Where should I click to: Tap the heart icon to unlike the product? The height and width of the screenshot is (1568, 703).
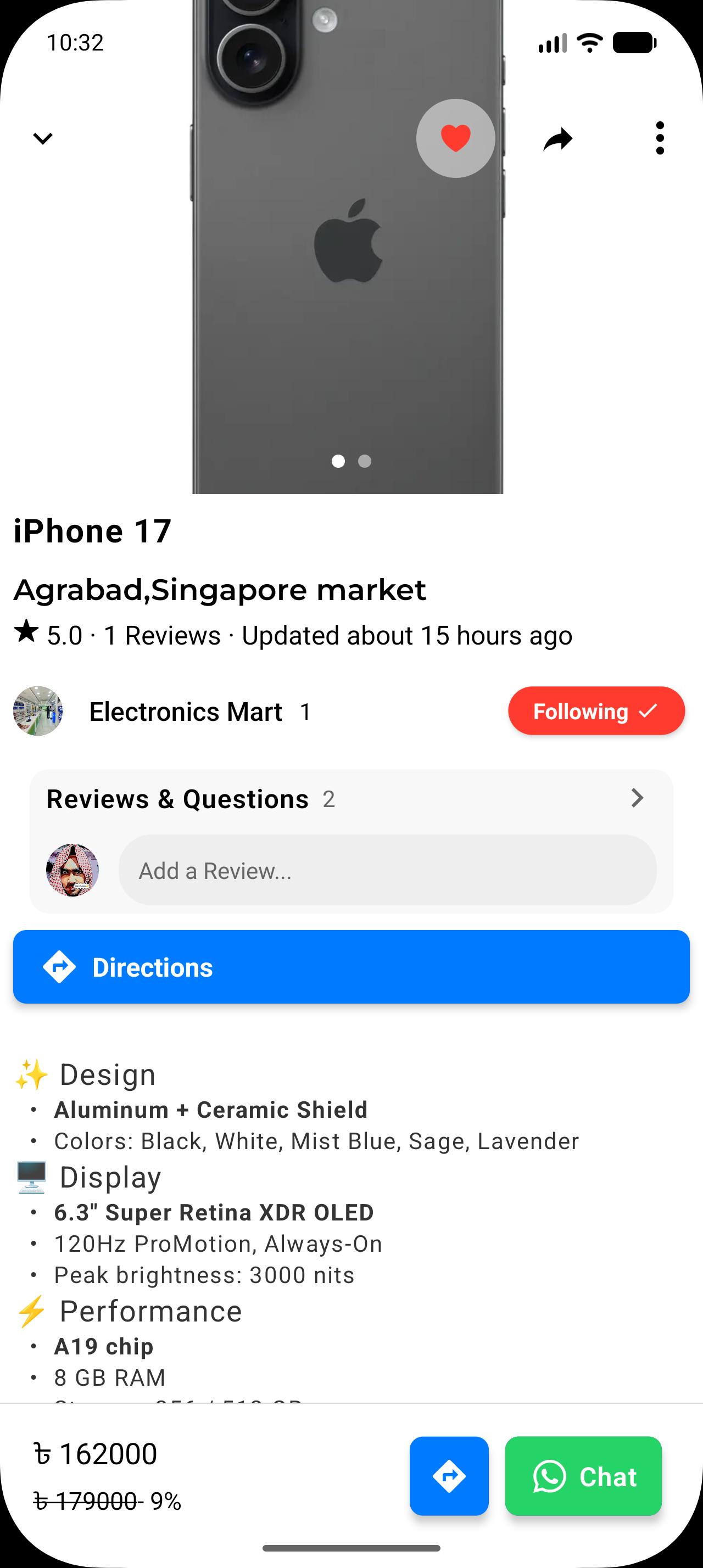[455, 138]
